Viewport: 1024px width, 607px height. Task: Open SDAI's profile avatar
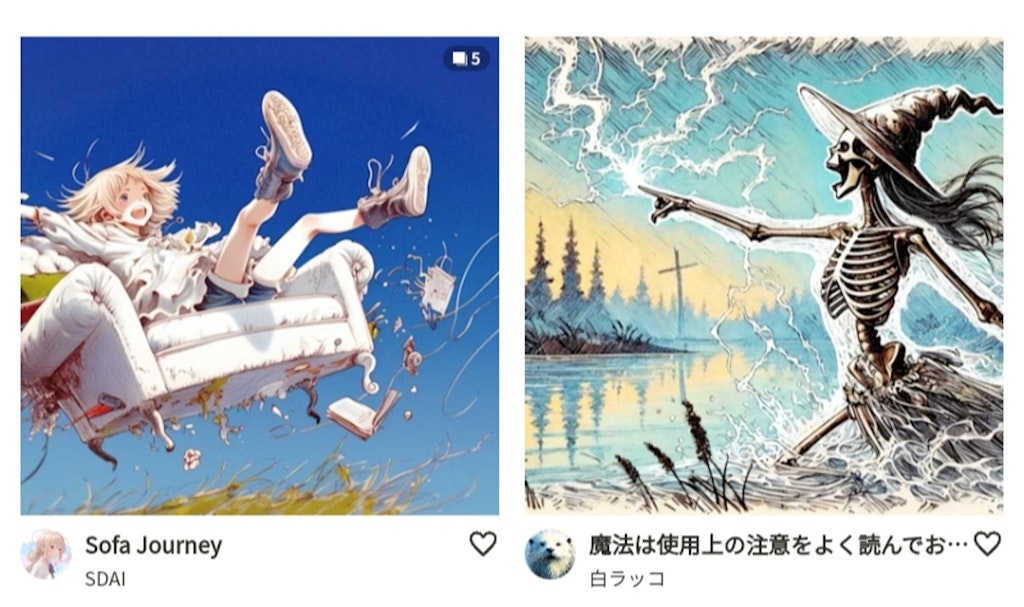(x=46, y=554)
